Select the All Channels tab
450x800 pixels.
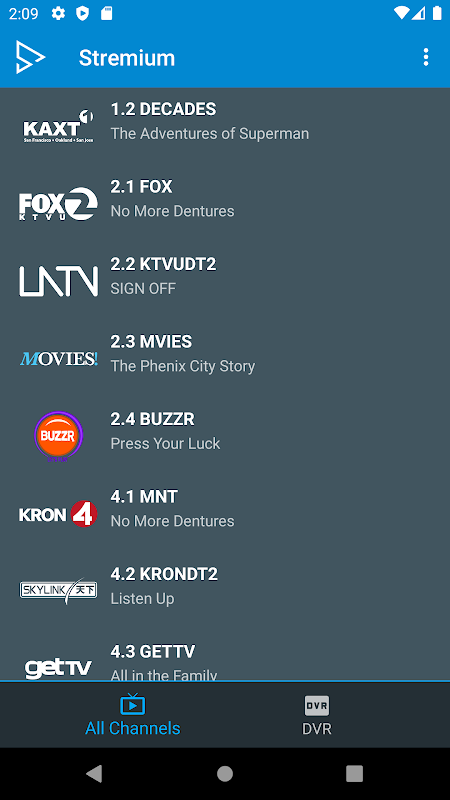pyautogui.click(x=133, y=715)
